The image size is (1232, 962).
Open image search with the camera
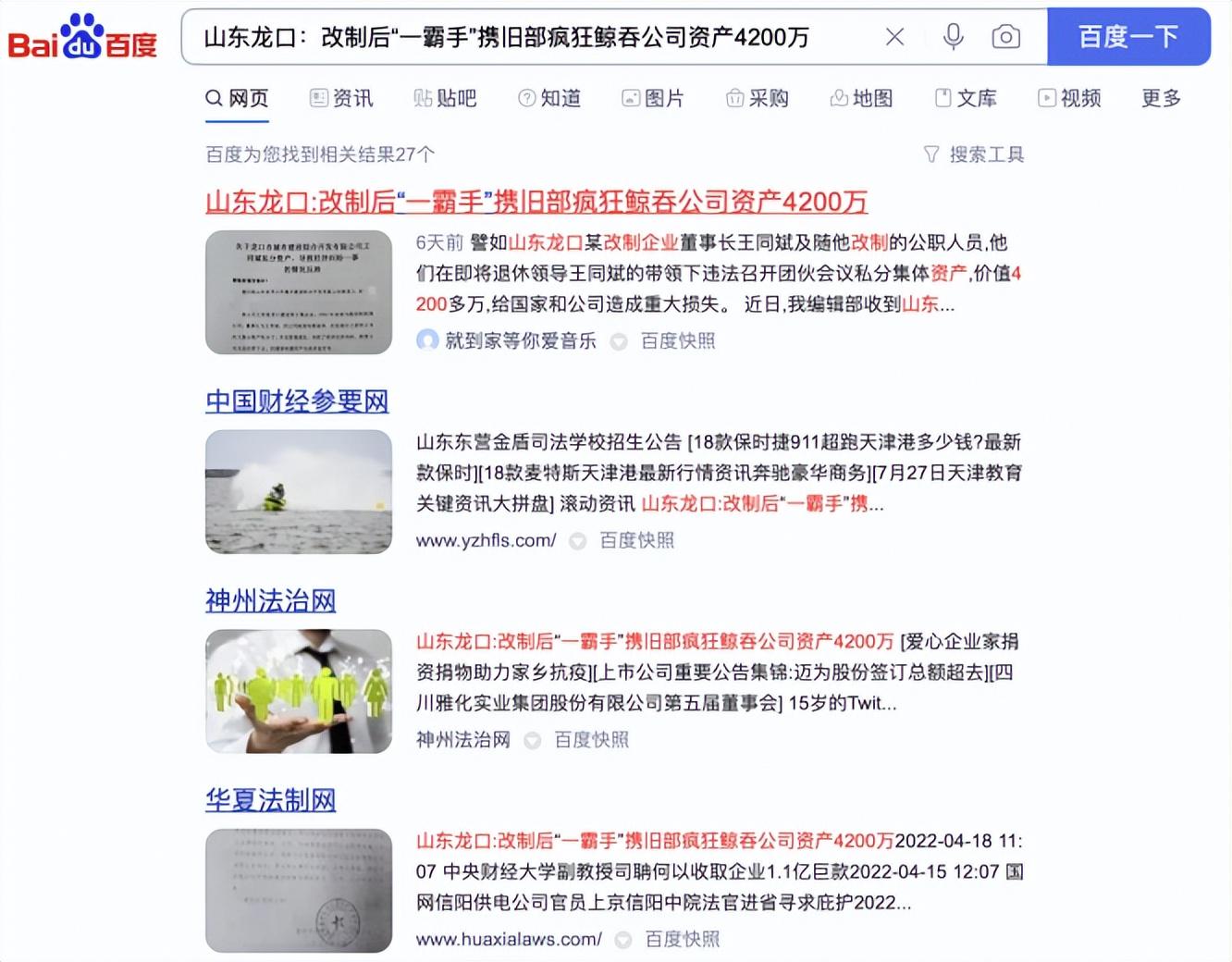click(1005, 37)
